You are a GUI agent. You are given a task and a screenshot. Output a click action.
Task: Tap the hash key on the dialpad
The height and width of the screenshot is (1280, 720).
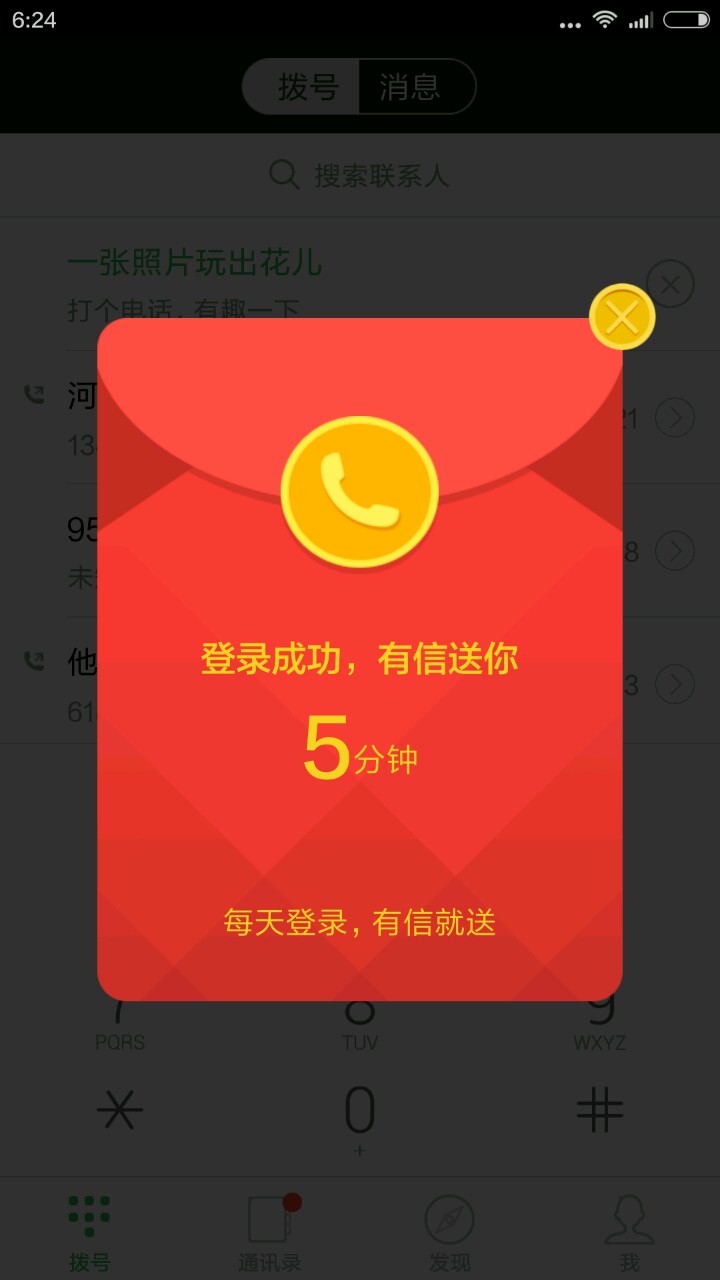pos(600,1111)
